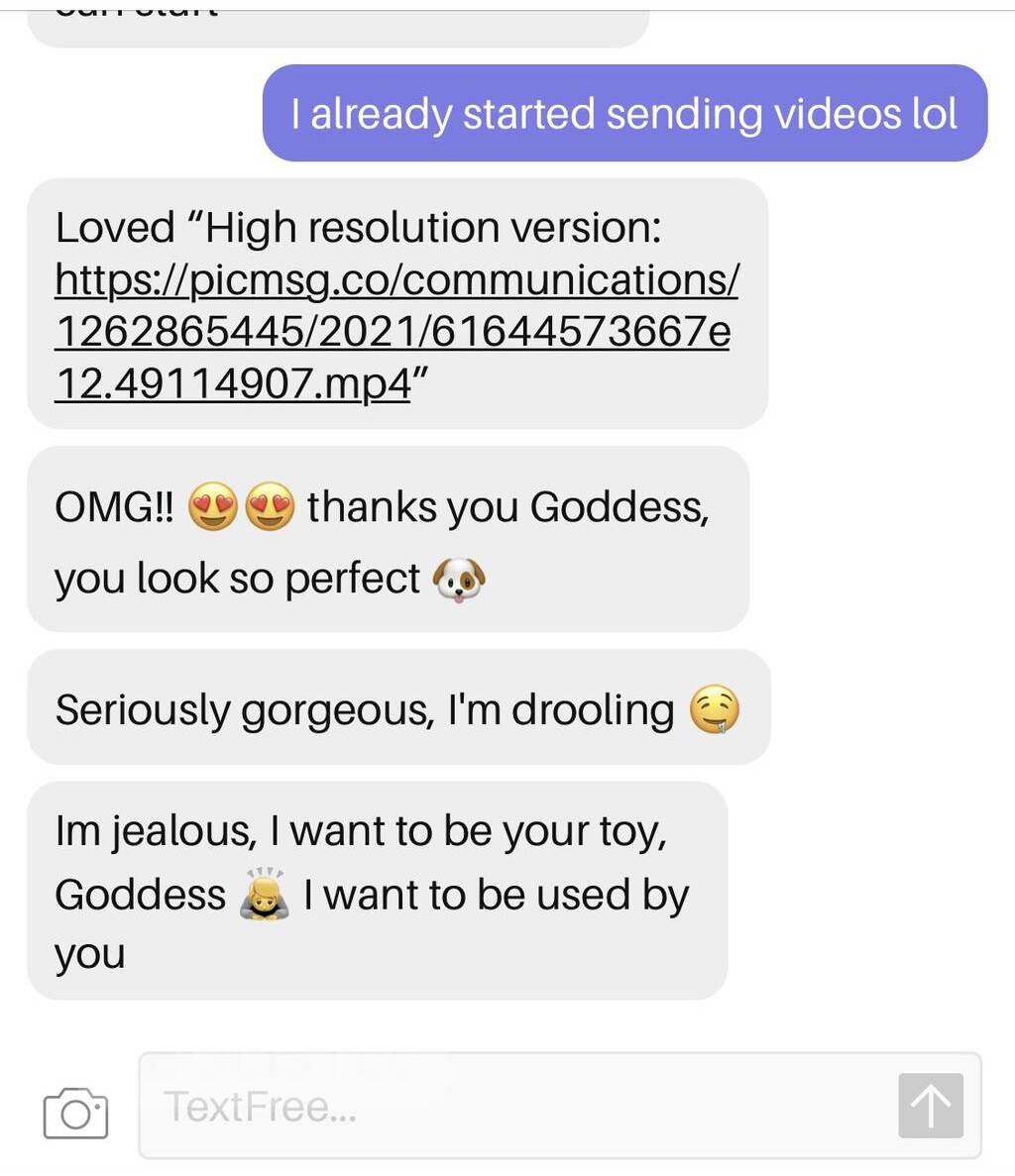Focus the TextFree message input field
Viewport: 1015px width, 1176px height.
pos(515,1106)
